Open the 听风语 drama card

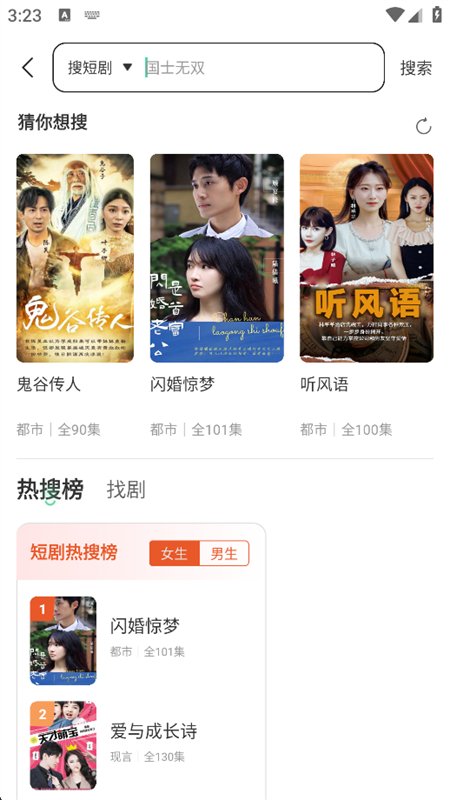tap(366, 295)
